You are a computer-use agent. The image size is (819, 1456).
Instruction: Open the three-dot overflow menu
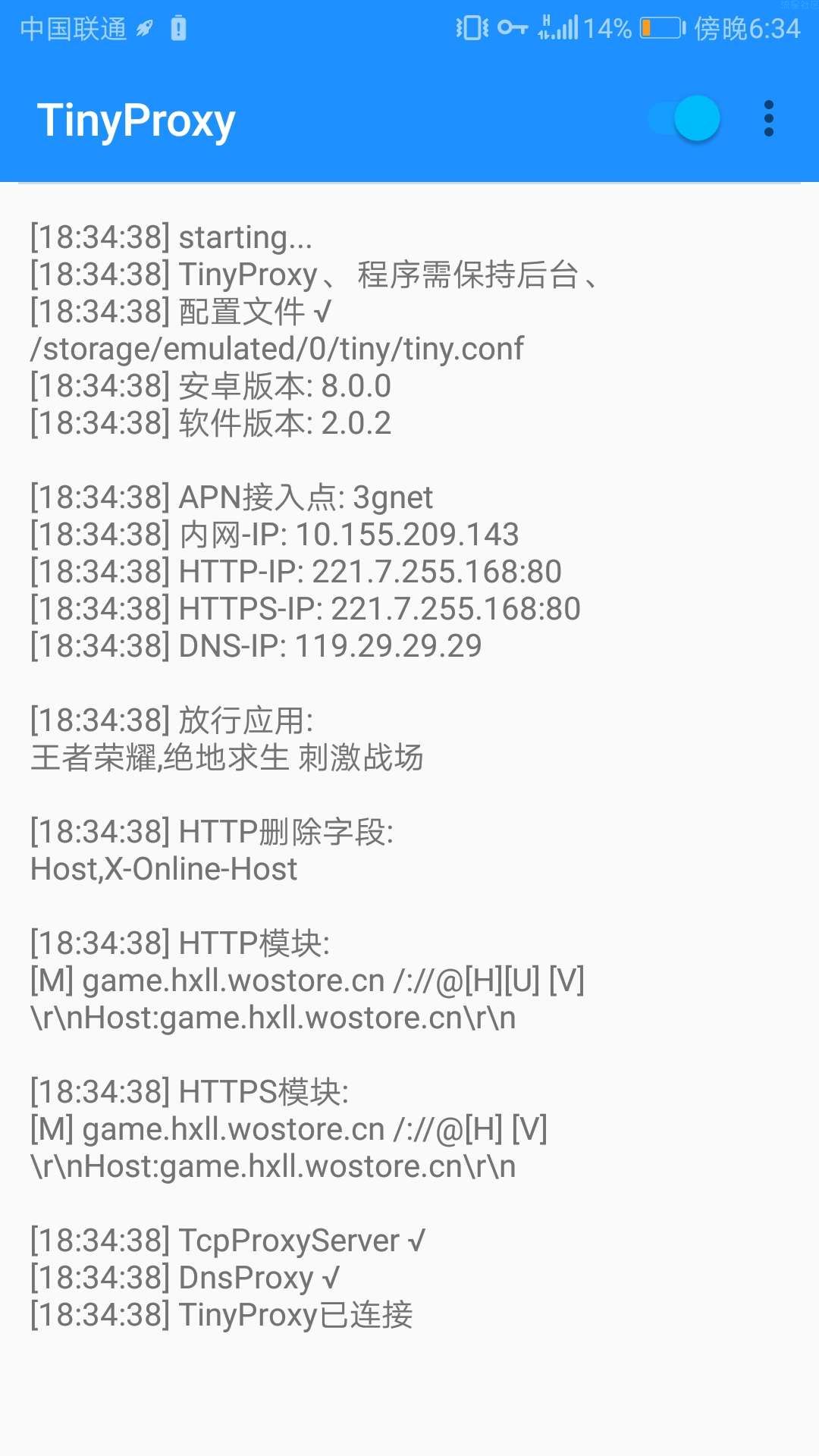point(769,119)
